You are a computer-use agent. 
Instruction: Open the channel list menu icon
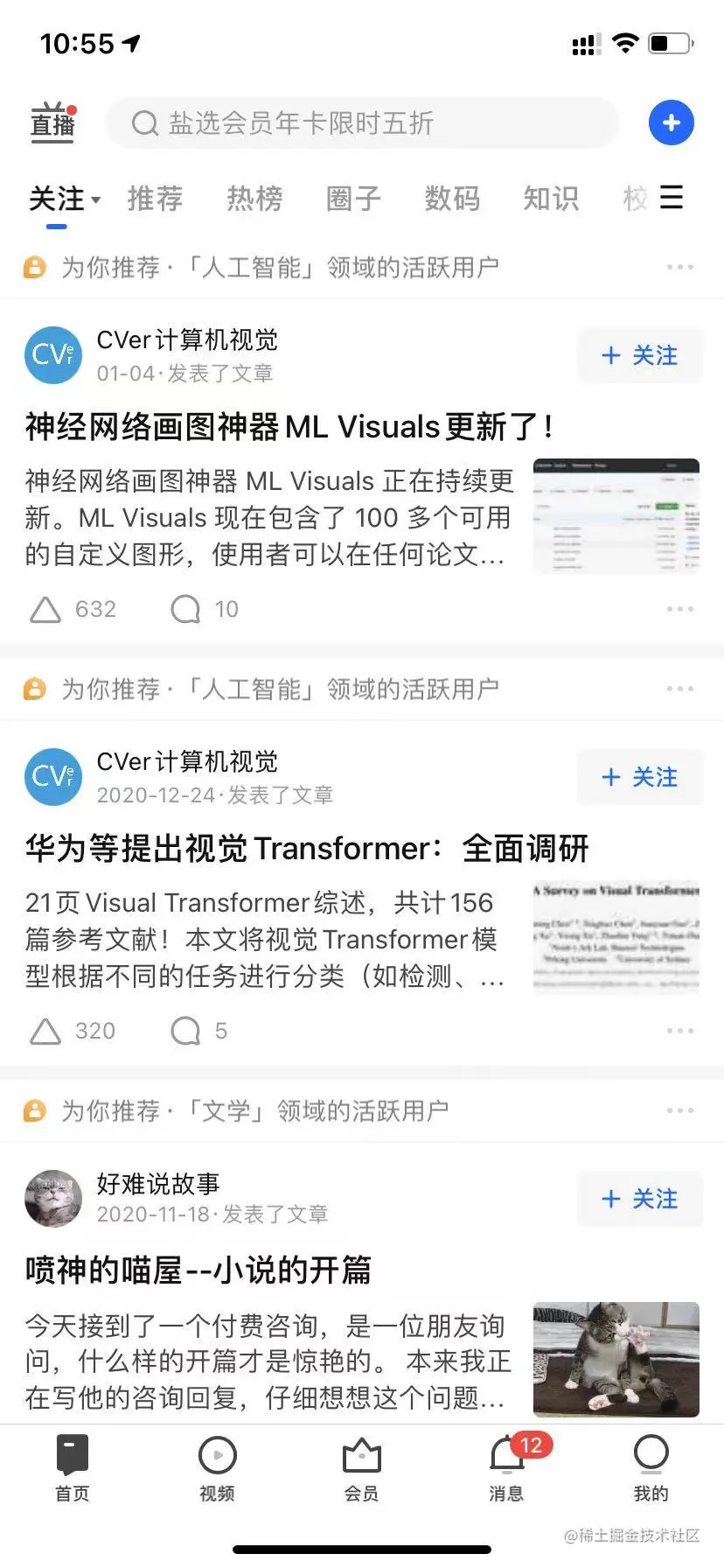click(x=672, y=198)
